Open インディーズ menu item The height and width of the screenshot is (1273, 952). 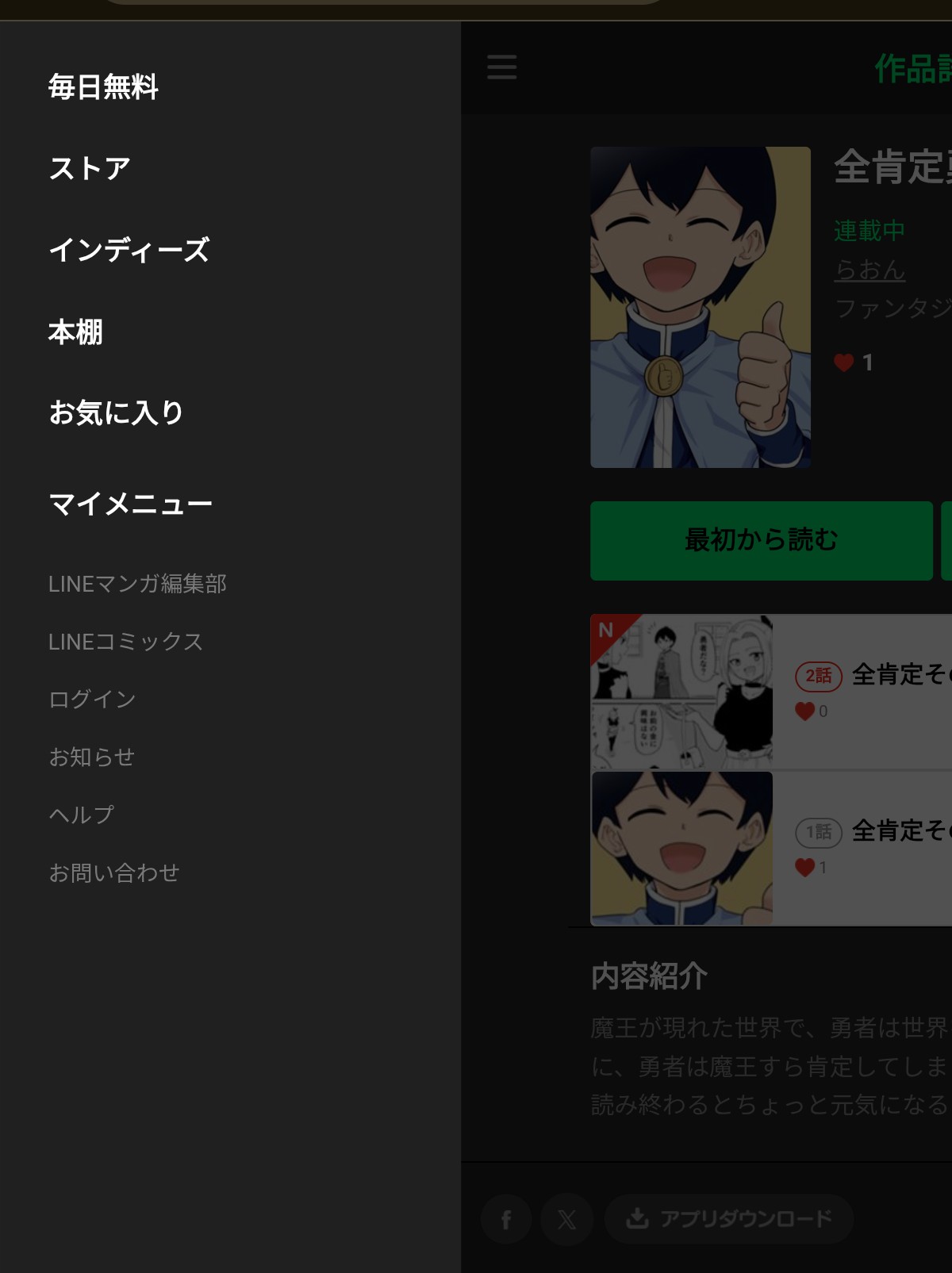point(129,250)
